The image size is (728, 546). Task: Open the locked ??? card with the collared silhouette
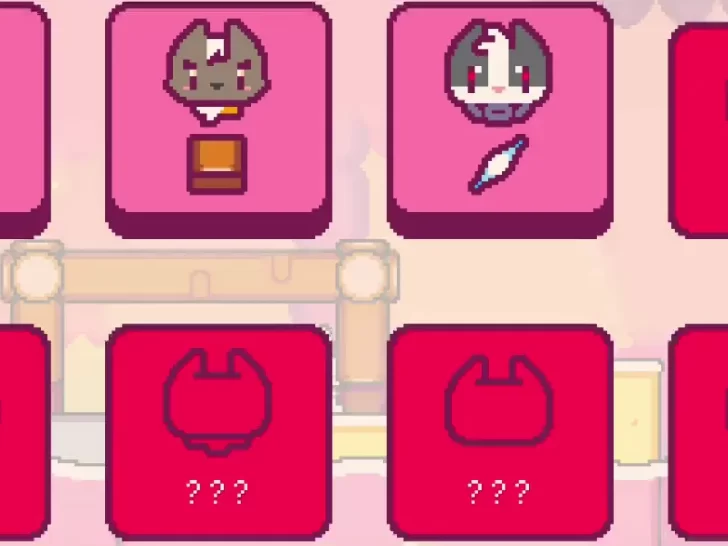(218, 430)
